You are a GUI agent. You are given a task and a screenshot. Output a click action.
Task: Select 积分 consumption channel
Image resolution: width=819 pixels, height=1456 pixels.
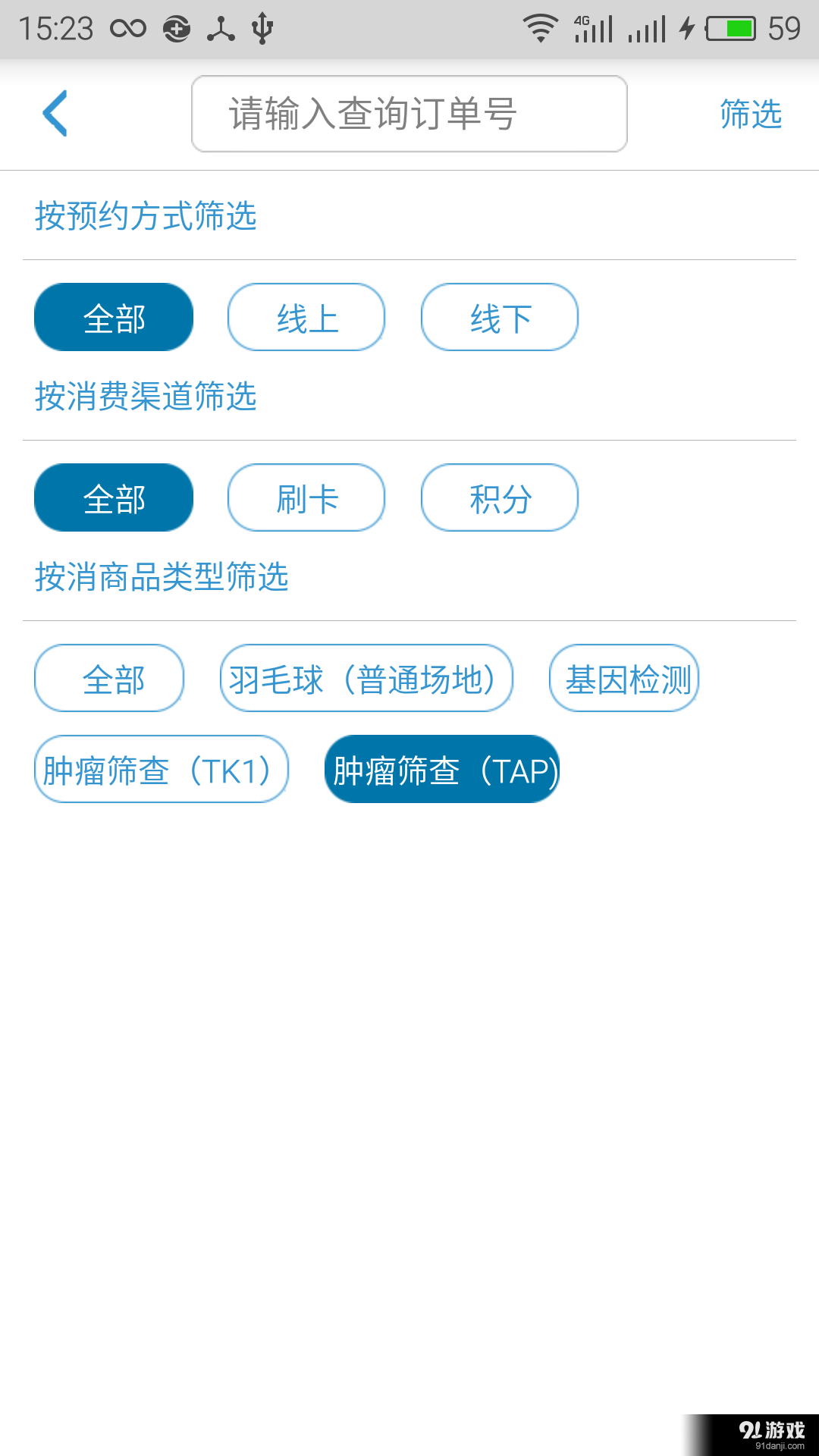500,497
